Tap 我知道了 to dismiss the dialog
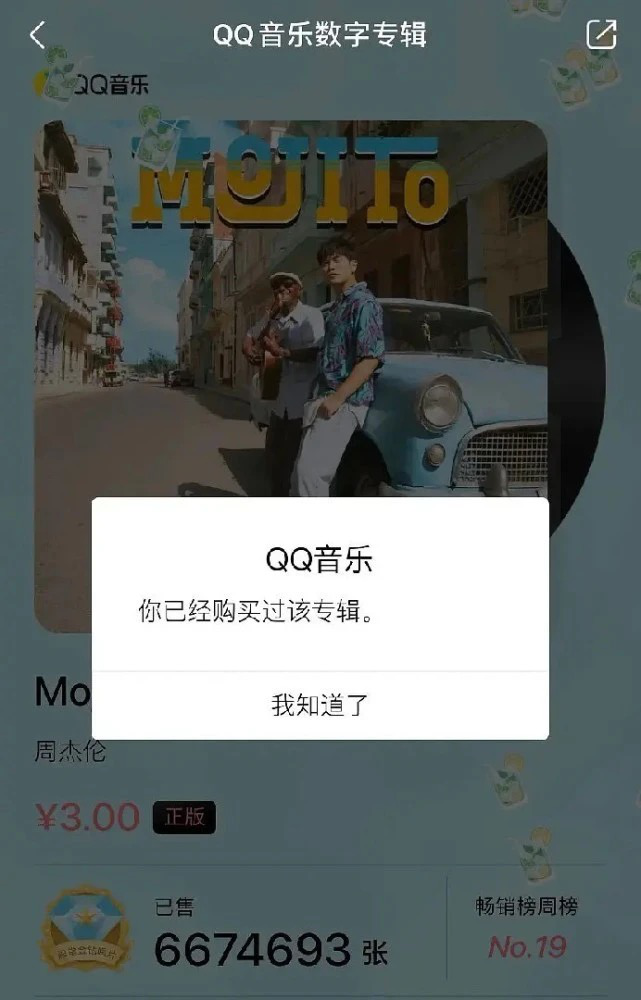 320,705
